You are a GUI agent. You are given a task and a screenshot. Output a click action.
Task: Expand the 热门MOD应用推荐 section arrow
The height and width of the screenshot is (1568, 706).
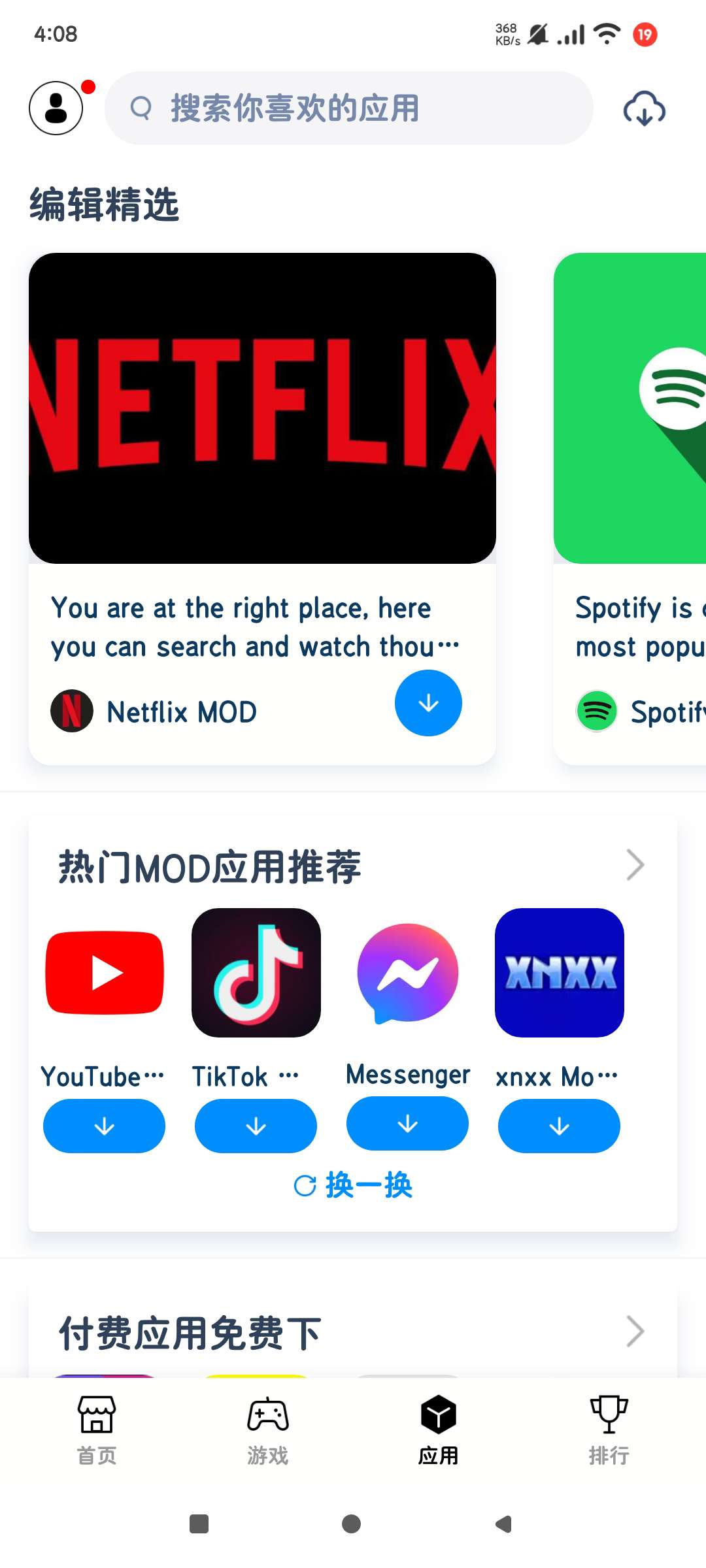635,865
